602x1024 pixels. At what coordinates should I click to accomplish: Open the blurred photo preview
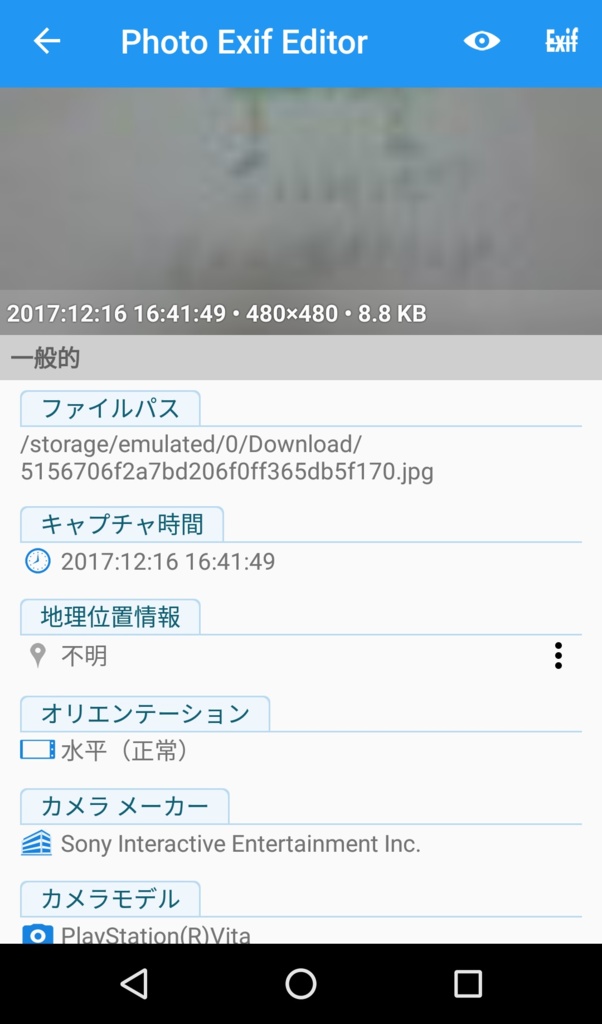coord(301,211)
